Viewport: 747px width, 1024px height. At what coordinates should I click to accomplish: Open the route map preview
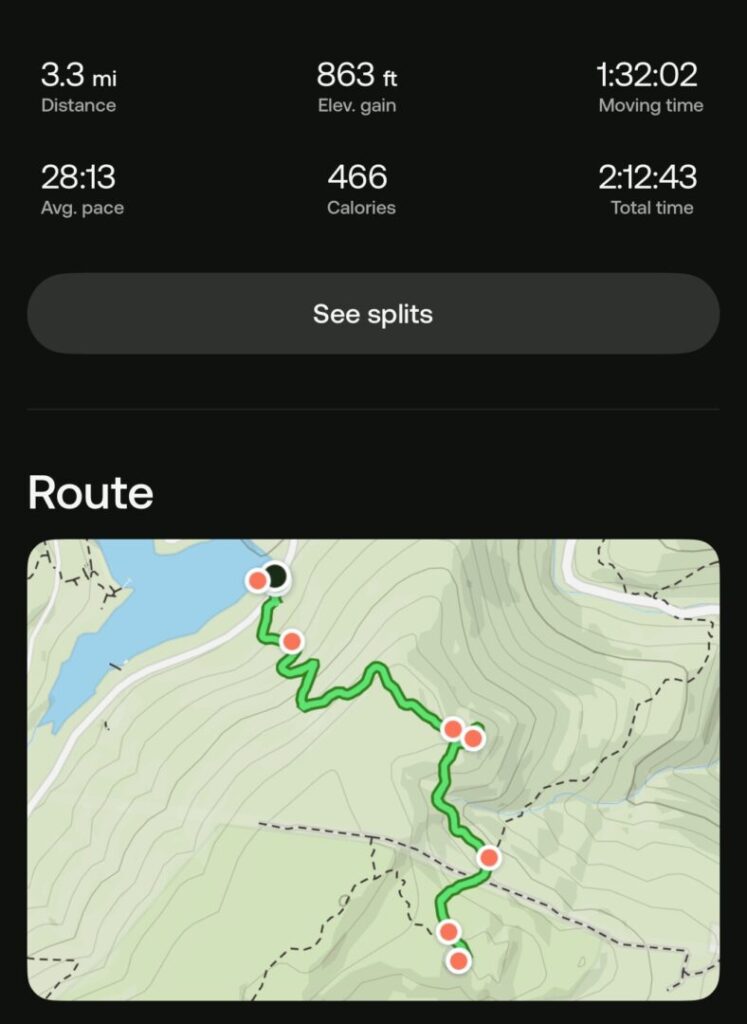pos(372,770)
